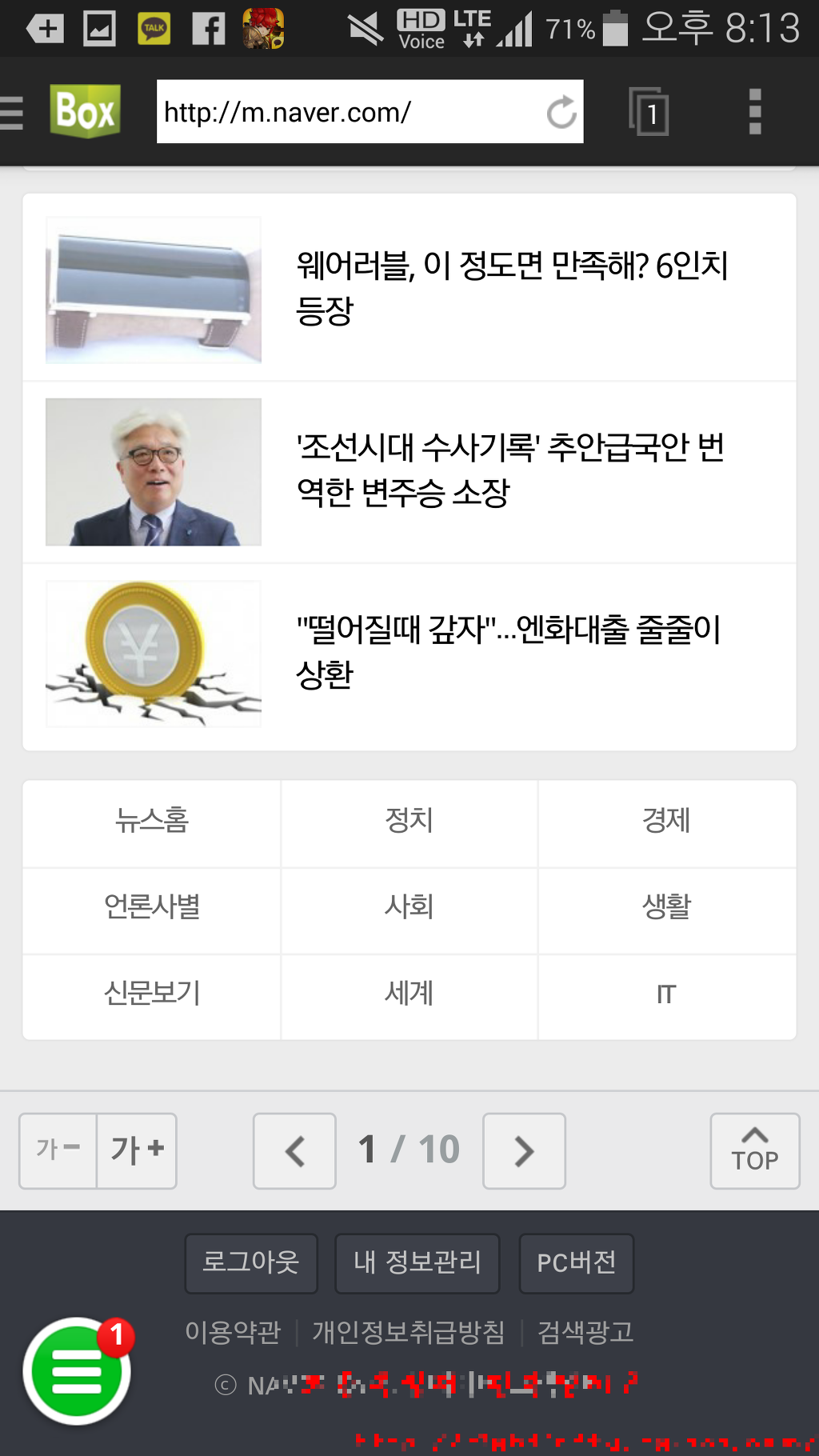Increase font size with 가+
819x1456 pixels.
coord(137,1150)
